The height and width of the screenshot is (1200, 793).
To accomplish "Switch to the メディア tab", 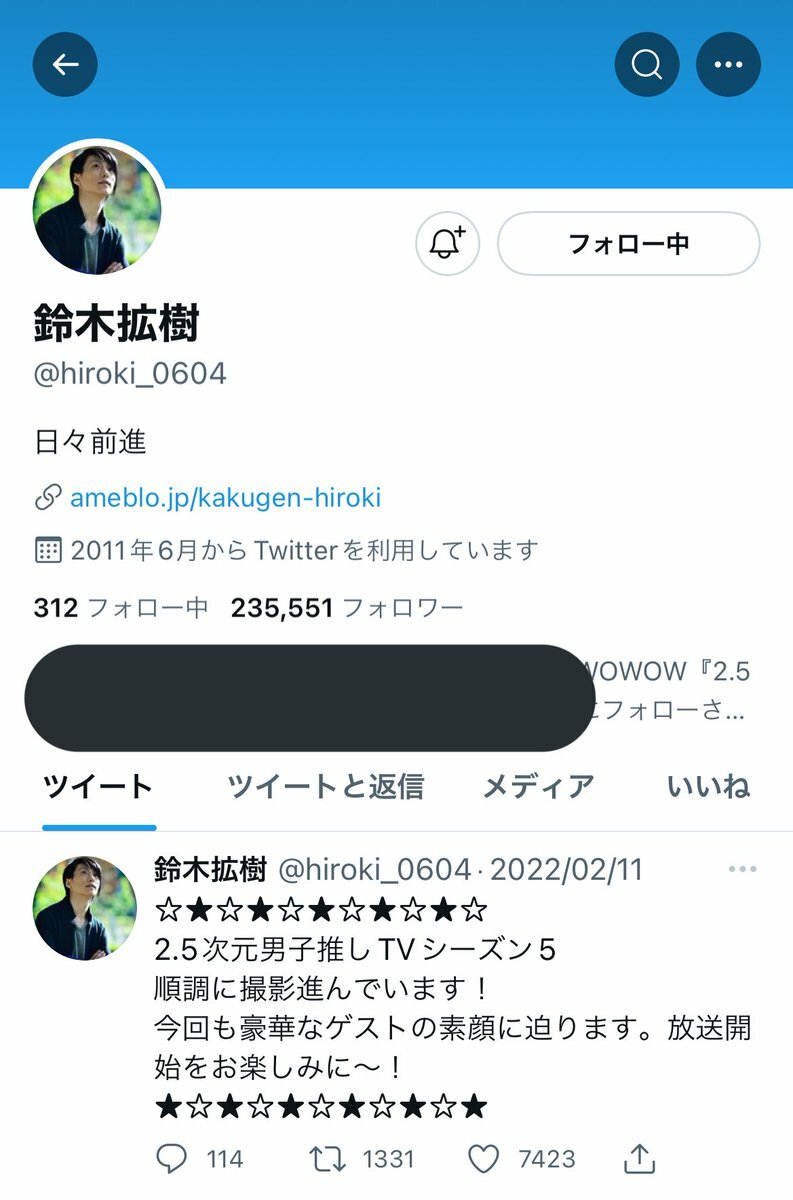I will pos(538,786).
